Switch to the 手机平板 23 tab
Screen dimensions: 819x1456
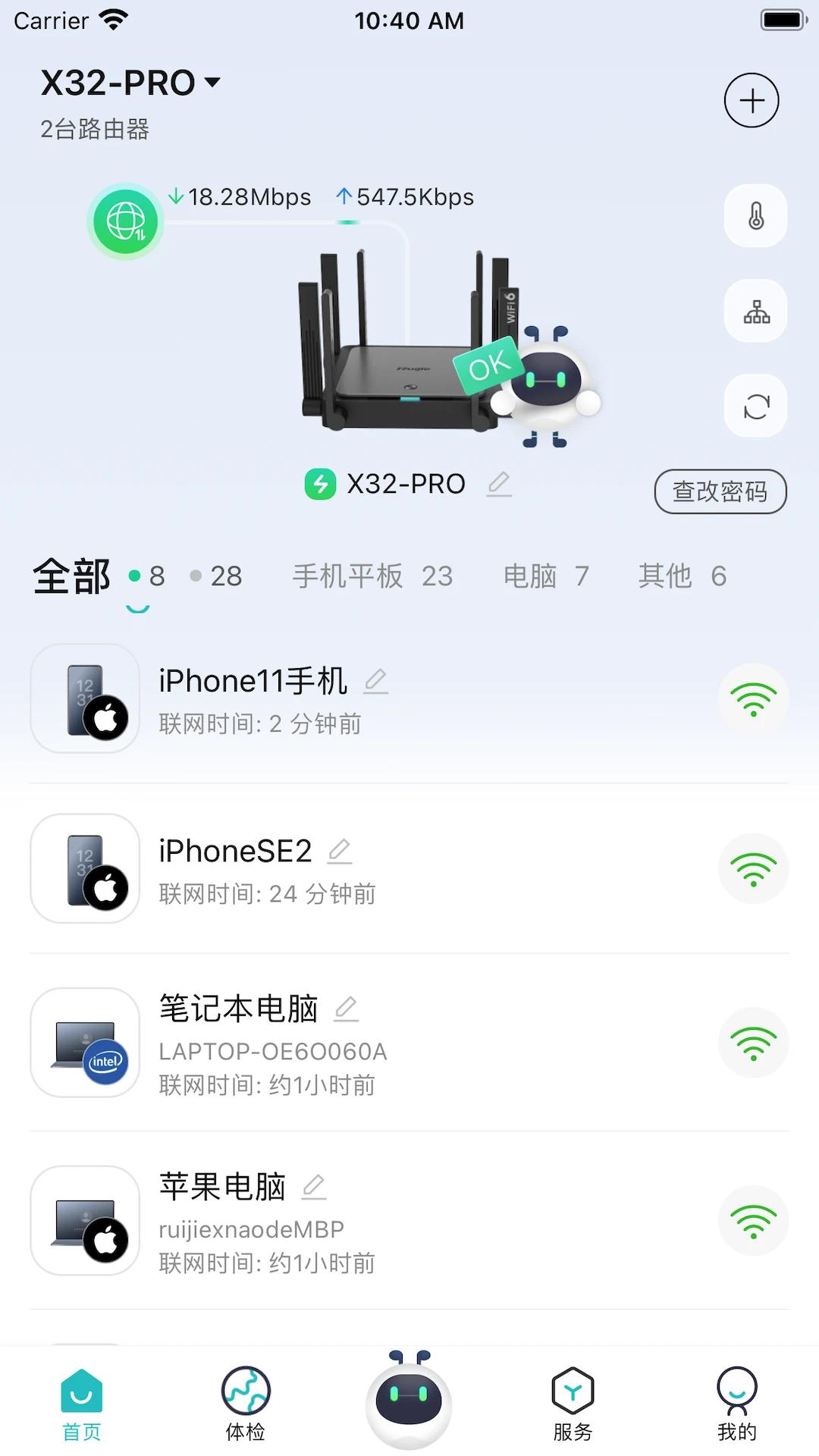pyautogui.click(x=372, y=576)
